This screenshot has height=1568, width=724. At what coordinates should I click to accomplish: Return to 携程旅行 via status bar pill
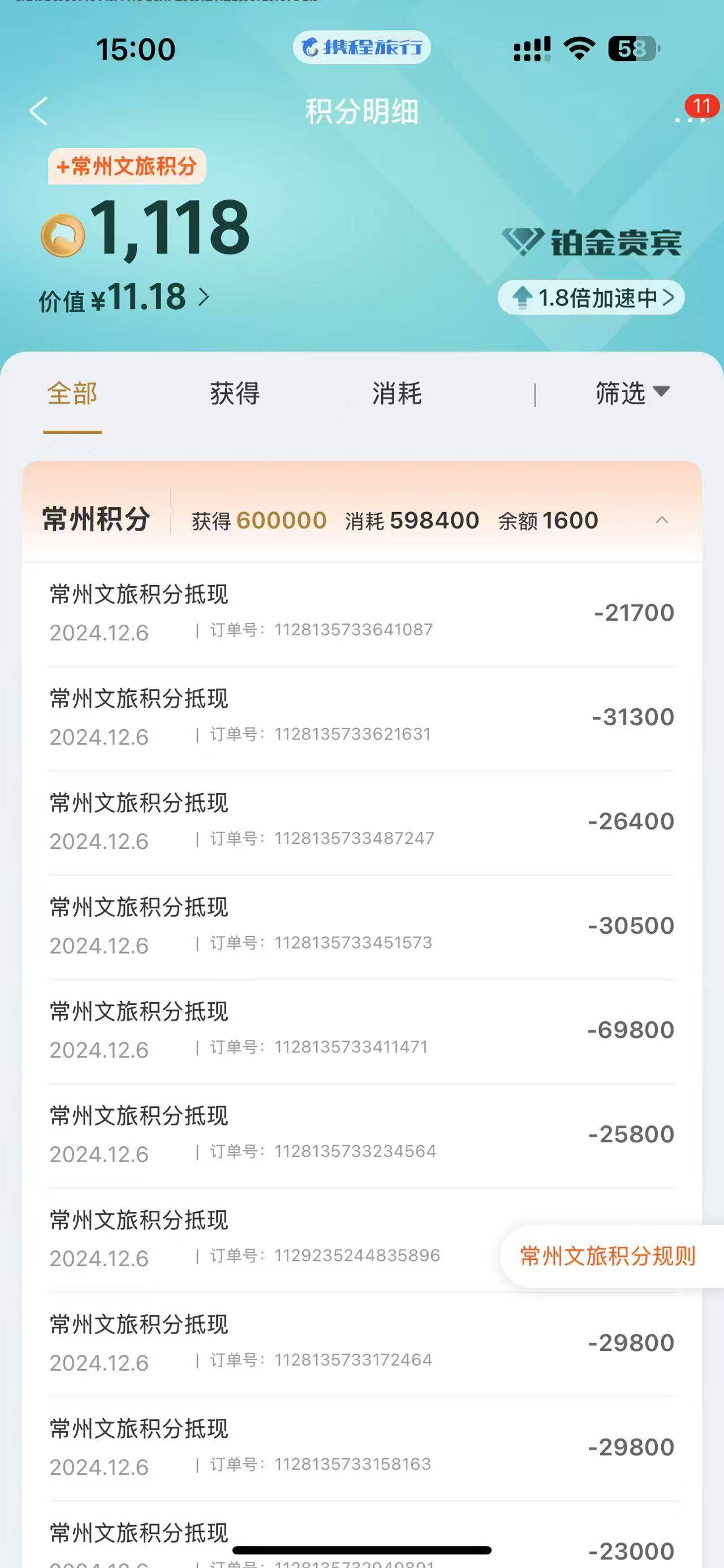(x=361, y=47)
